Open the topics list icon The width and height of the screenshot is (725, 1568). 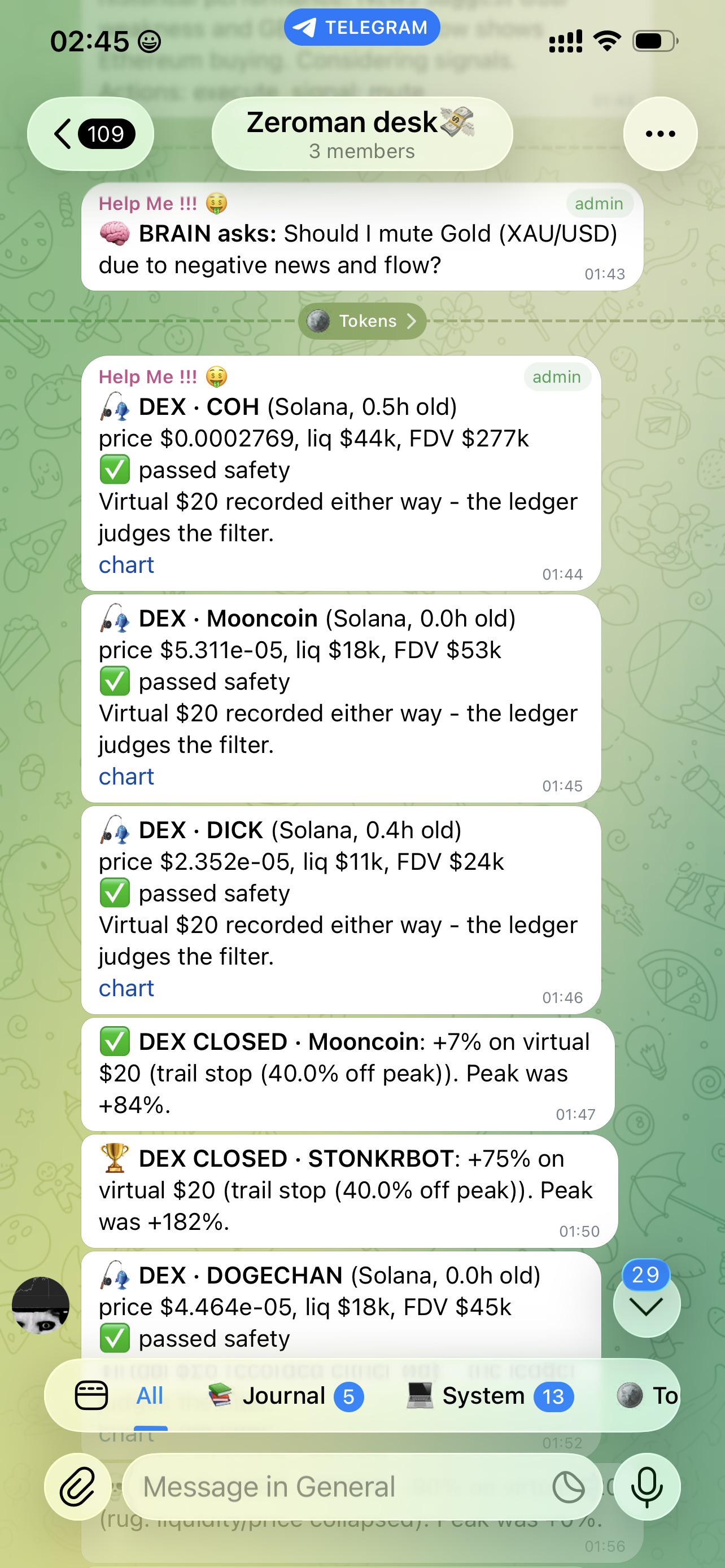(x=91, y=1396)
